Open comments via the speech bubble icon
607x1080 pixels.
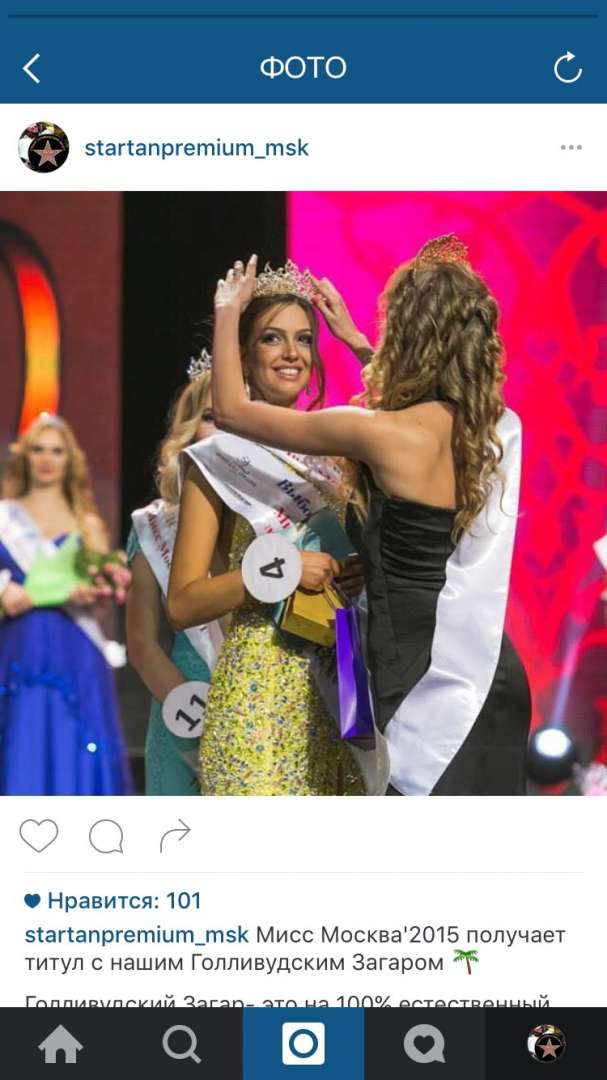106,835
